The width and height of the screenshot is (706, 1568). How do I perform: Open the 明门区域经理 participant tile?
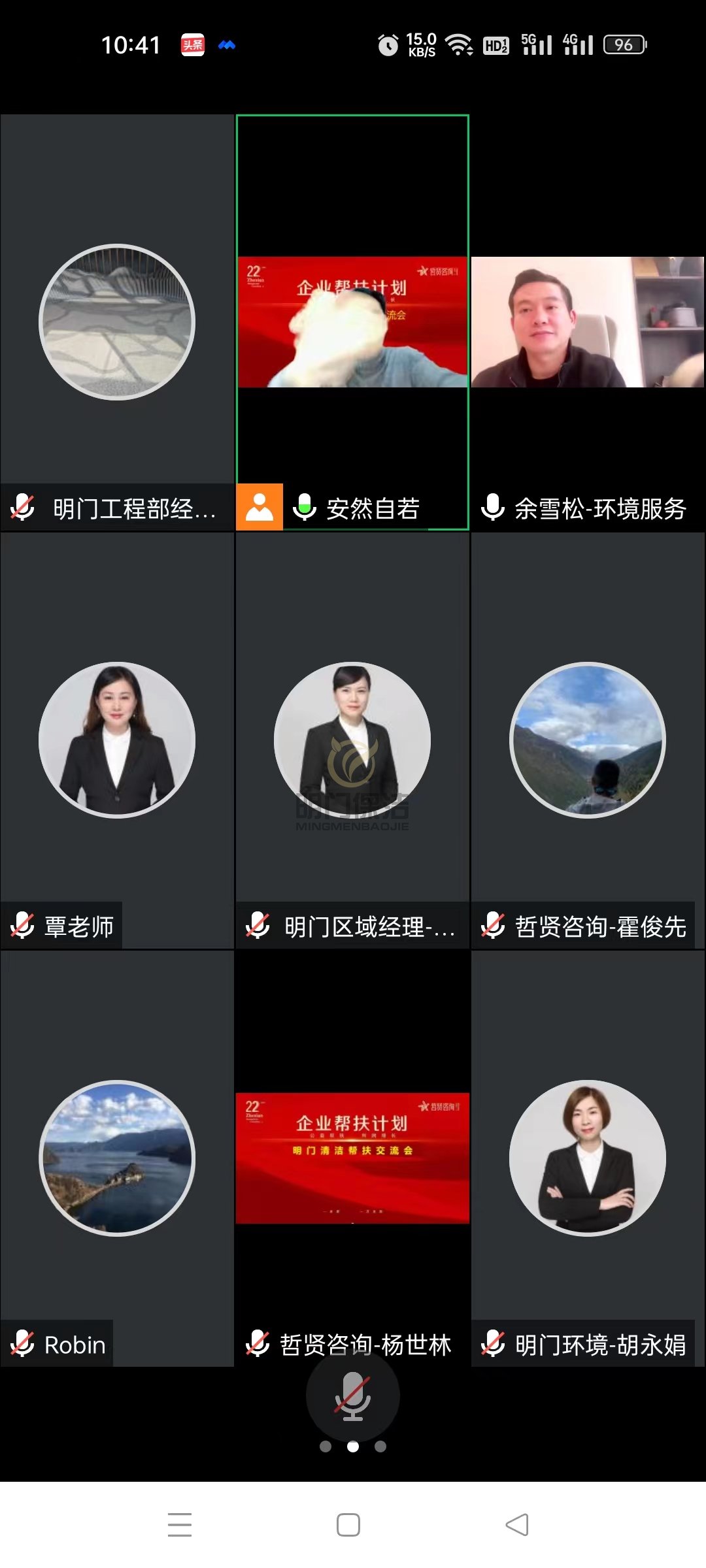352,740
